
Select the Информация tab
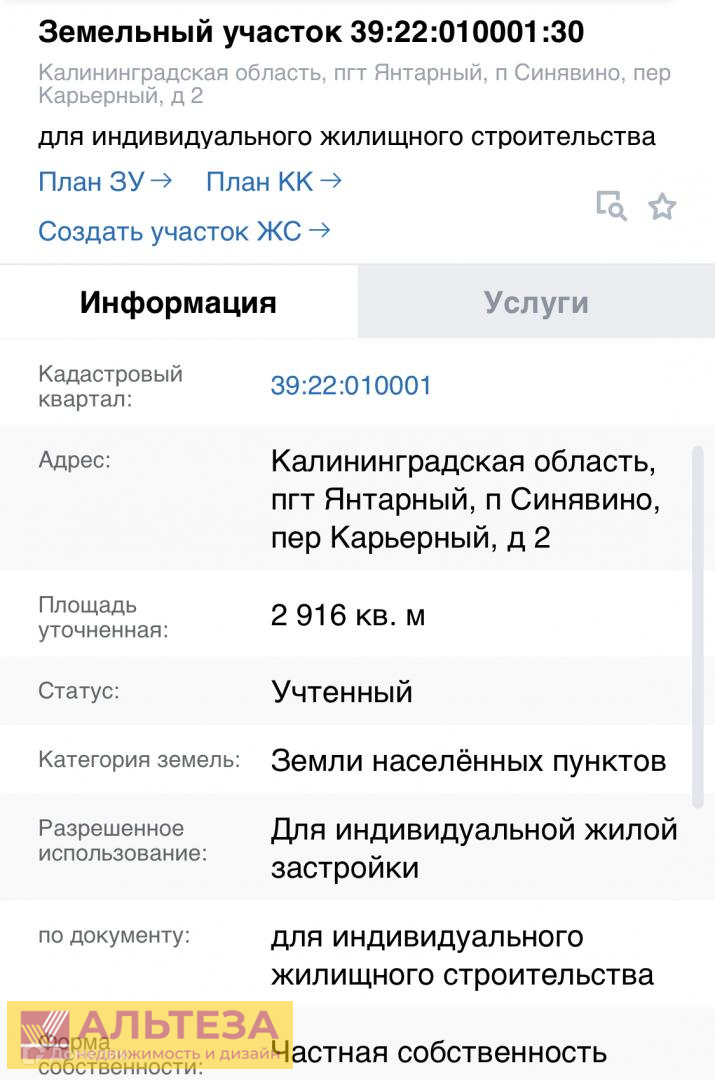(x=178, y=302)
